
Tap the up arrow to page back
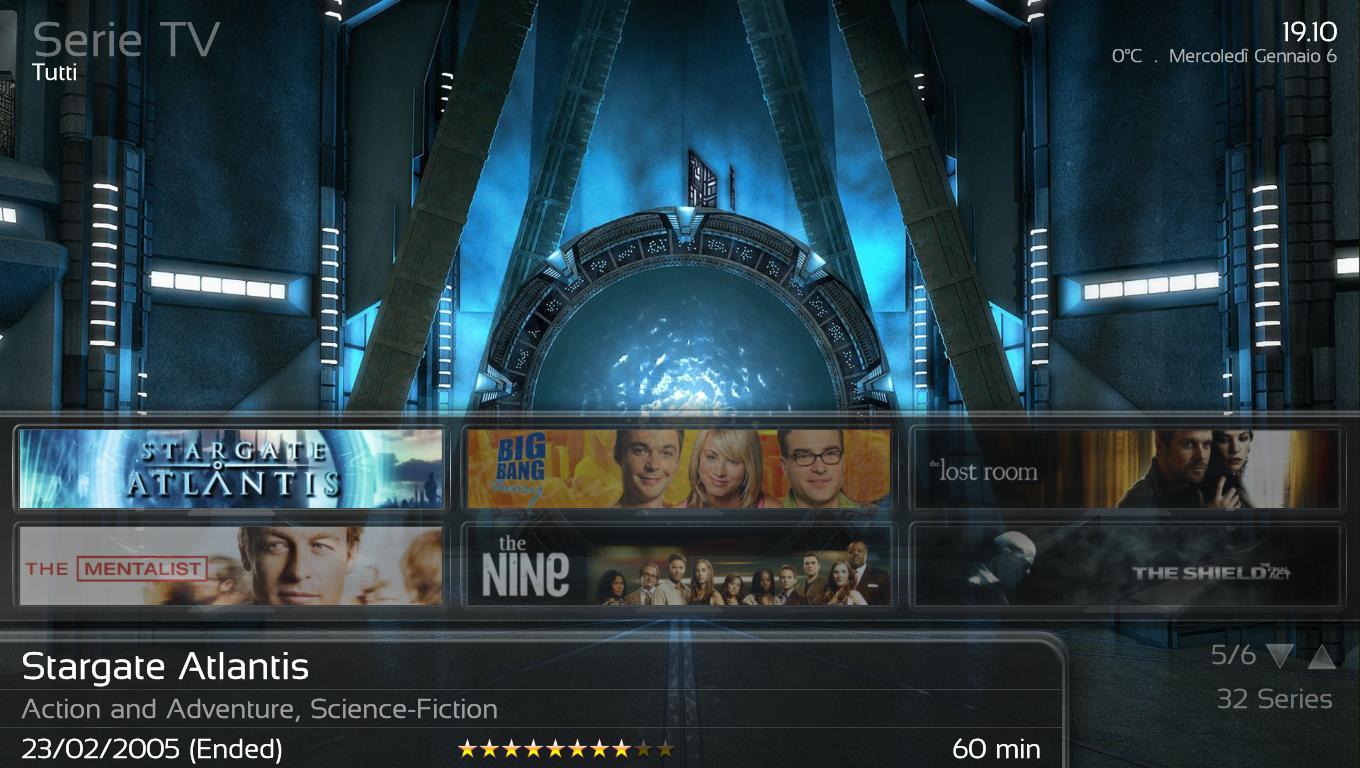(1321, 657)
